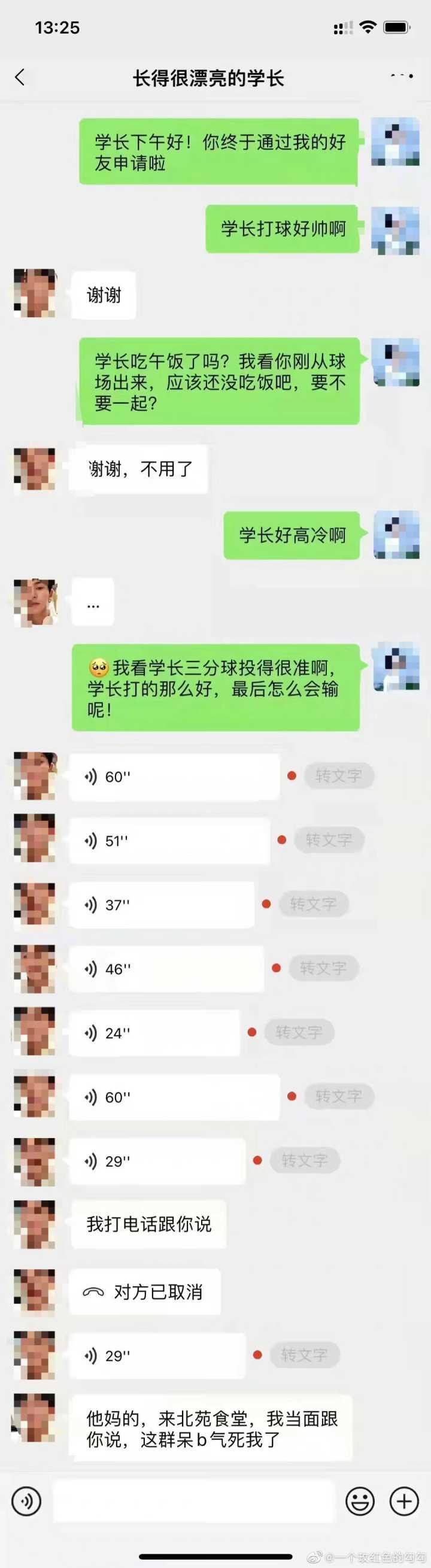The image size is (431, 1568).
Task: Play the 24'' voice message
Action: pyautogui.click(x=154, y=1032)
